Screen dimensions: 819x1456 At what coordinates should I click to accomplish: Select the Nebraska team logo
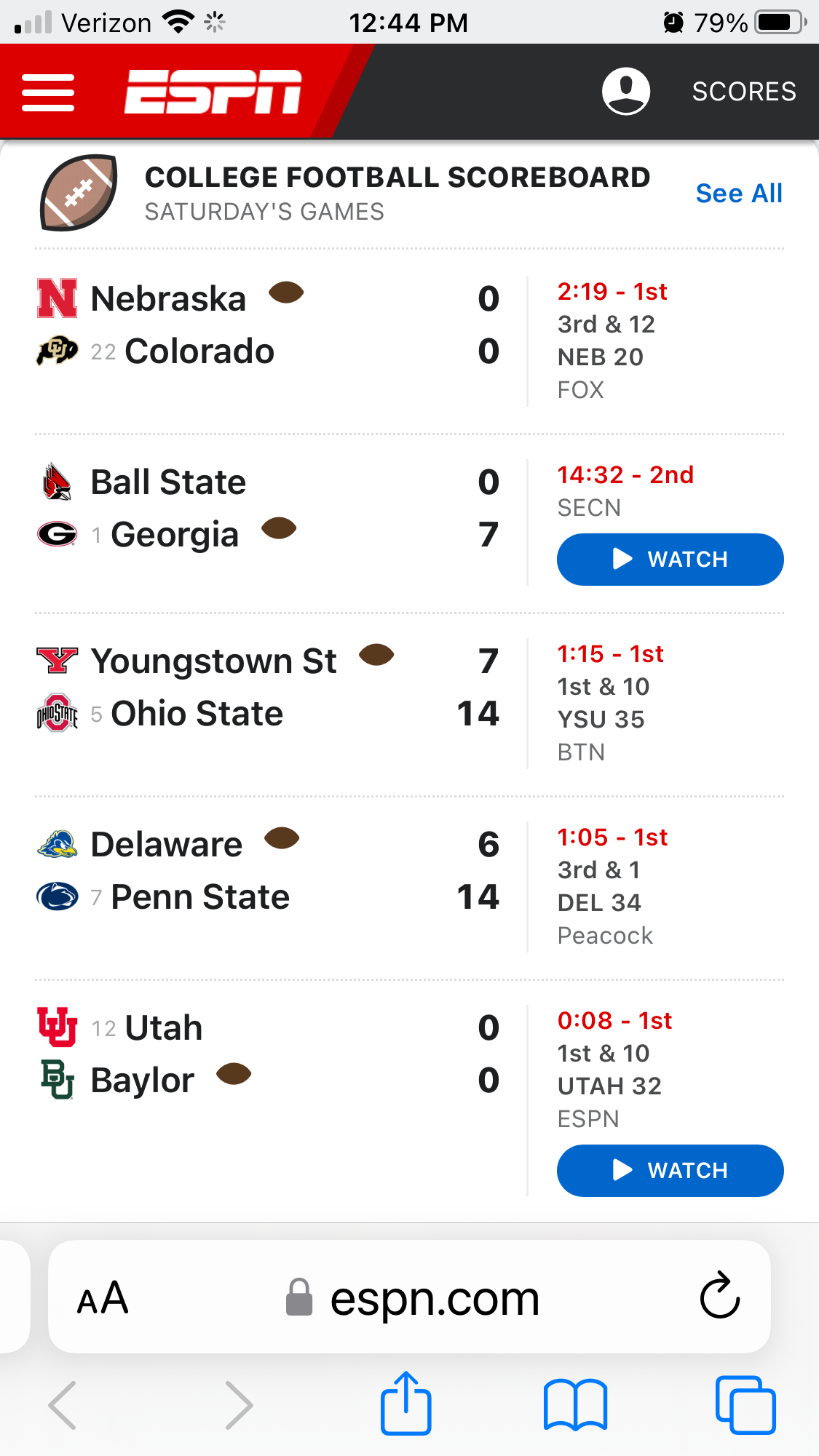(56, 297)
